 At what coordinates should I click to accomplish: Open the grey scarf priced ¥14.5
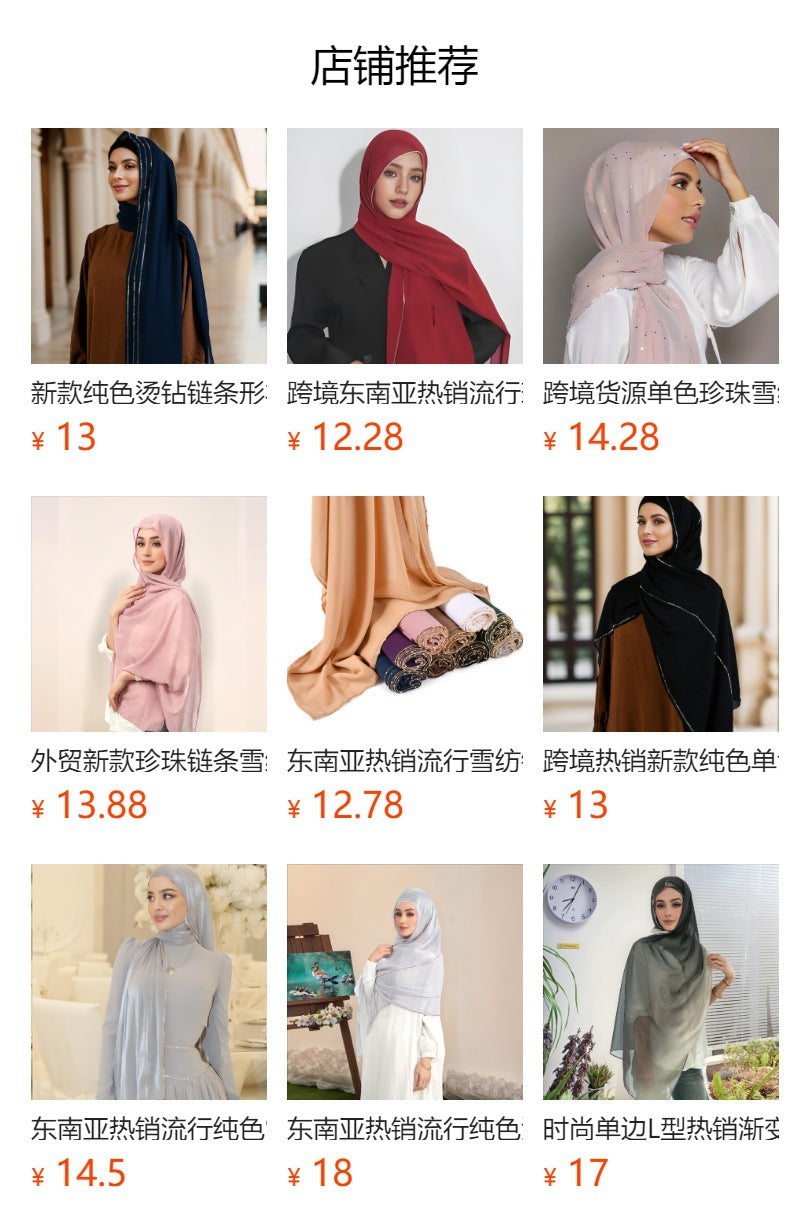[148, 982]
